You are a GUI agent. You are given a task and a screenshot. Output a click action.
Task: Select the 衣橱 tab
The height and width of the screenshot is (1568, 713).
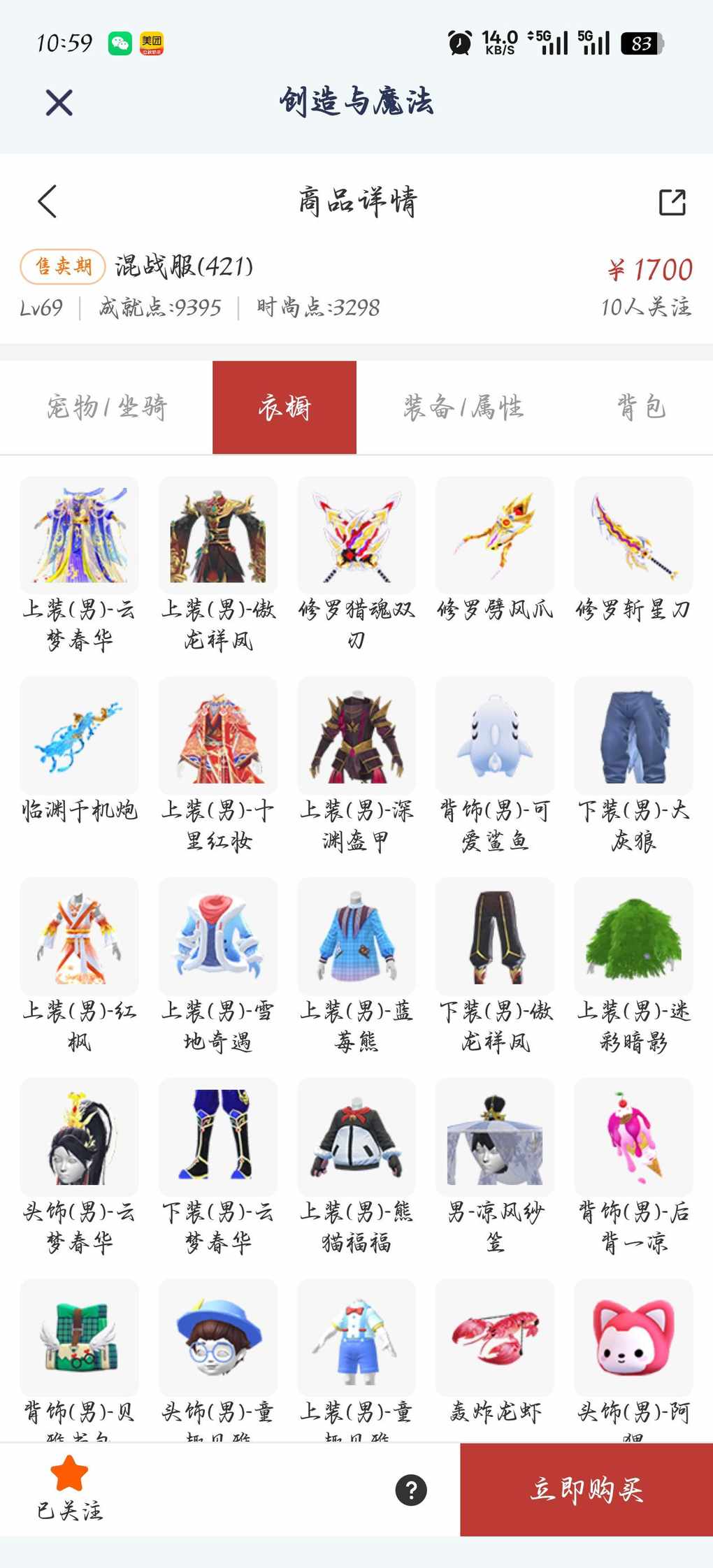[x=285, y=408]
